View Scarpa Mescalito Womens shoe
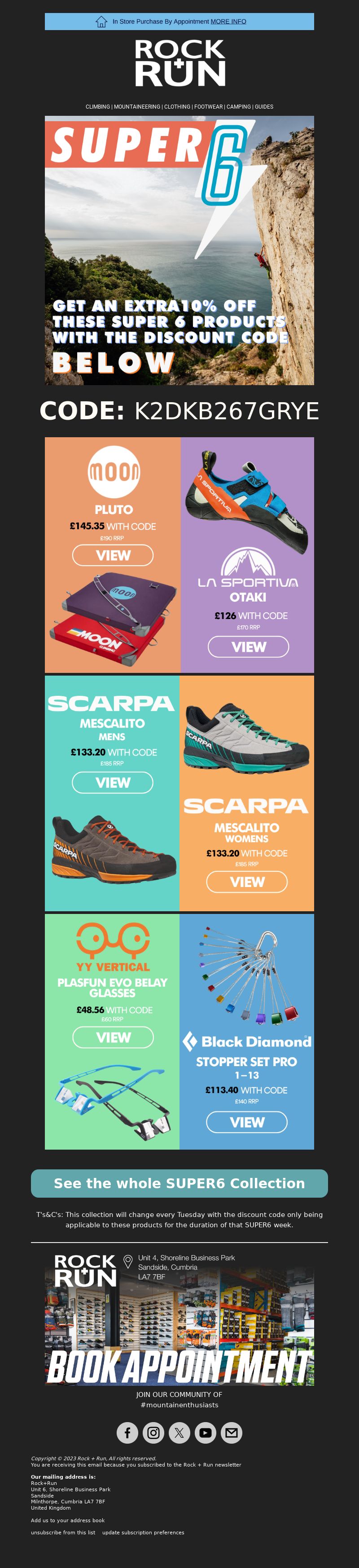 [247, 881]
